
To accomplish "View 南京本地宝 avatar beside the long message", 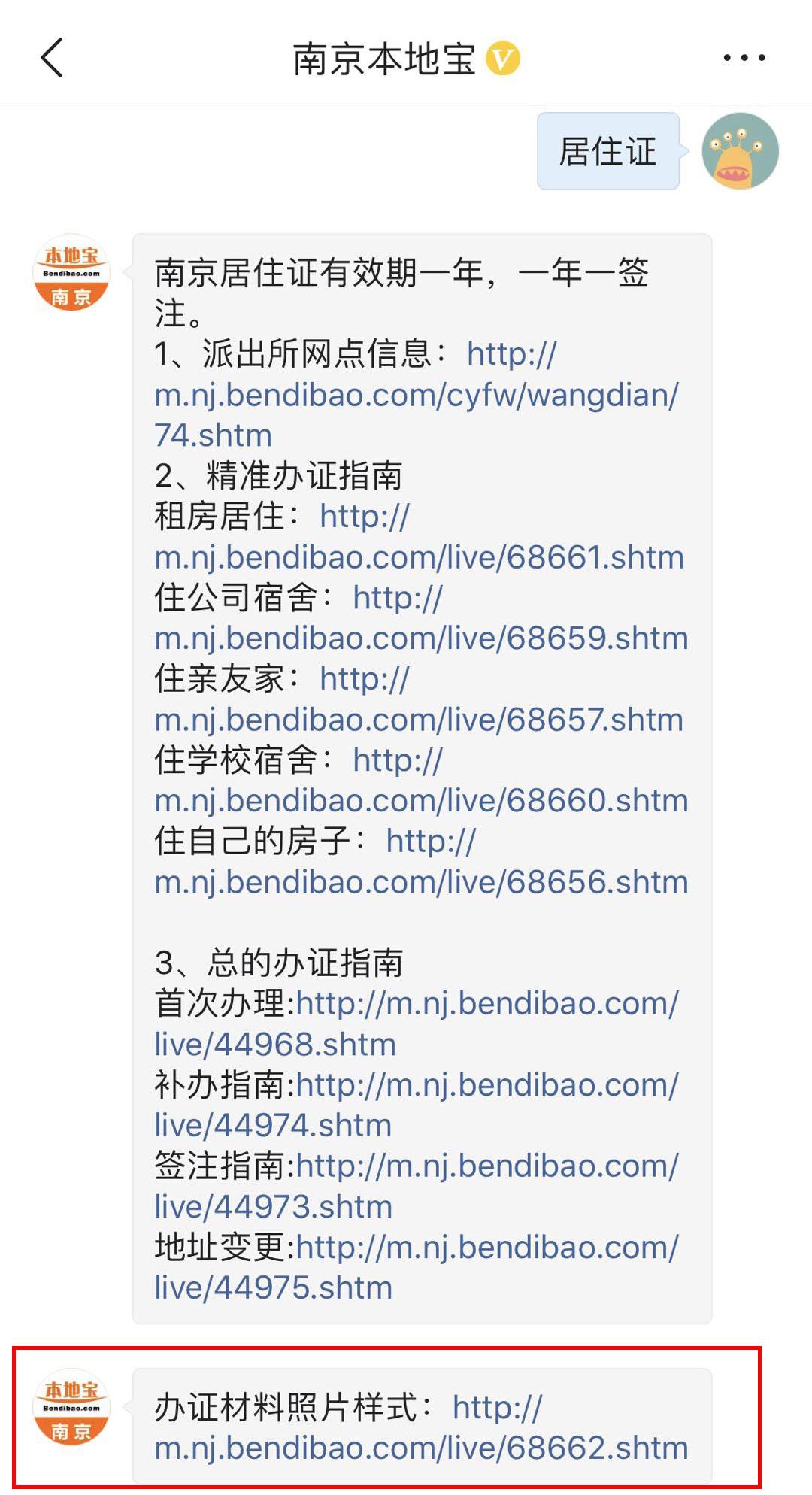I will 71,273.
